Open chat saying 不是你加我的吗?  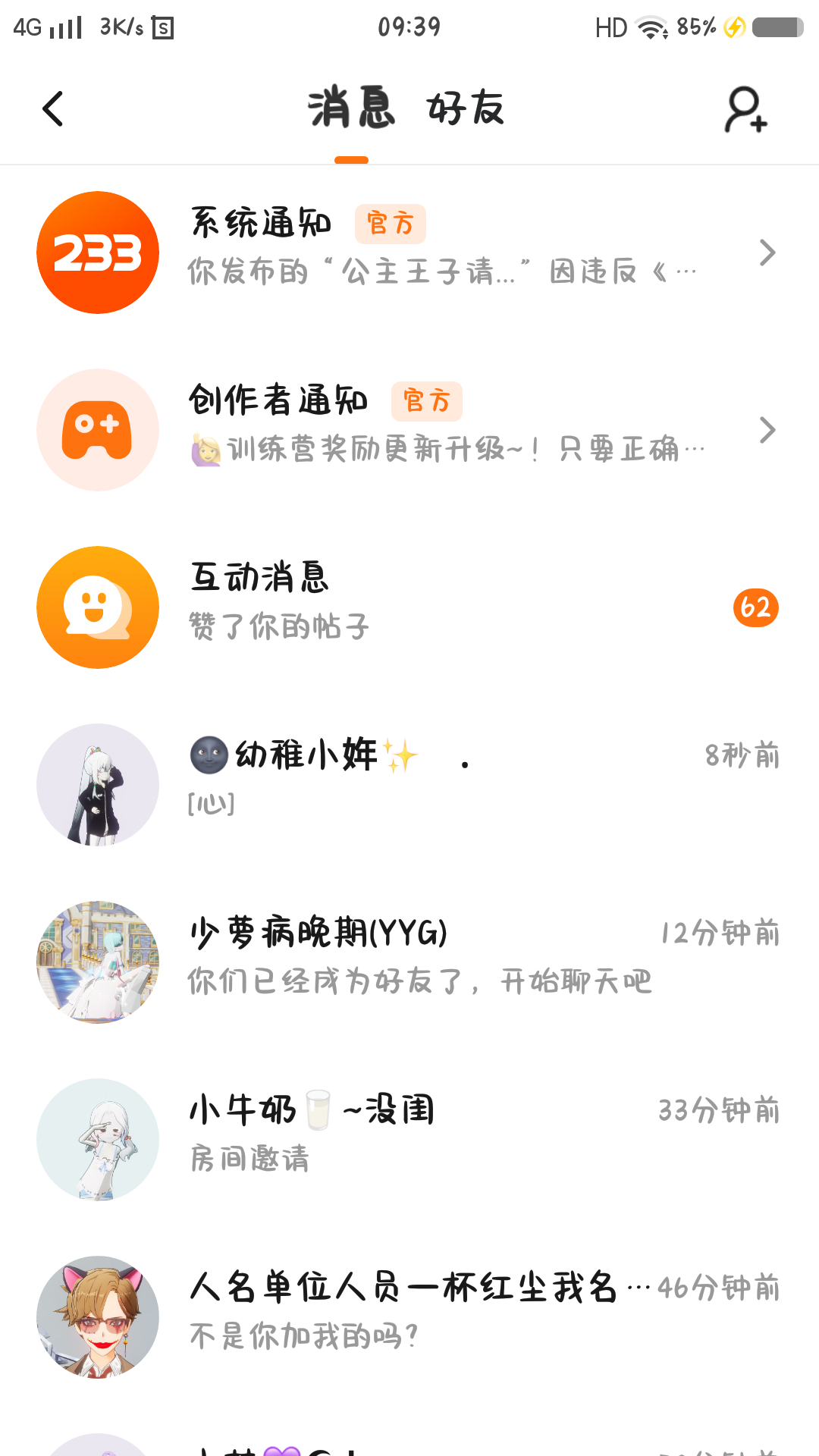409,1317
